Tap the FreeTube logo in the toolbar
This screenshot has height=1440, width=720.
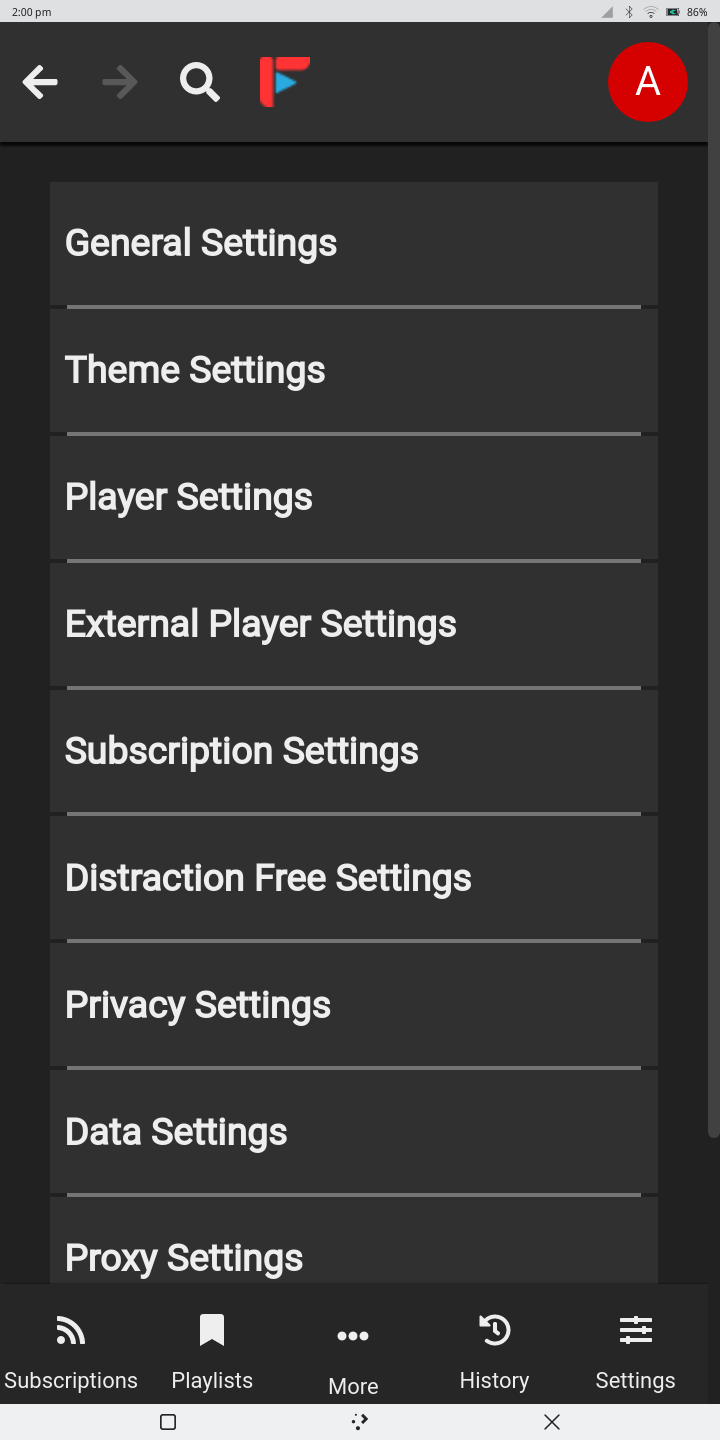coord(285,82)
